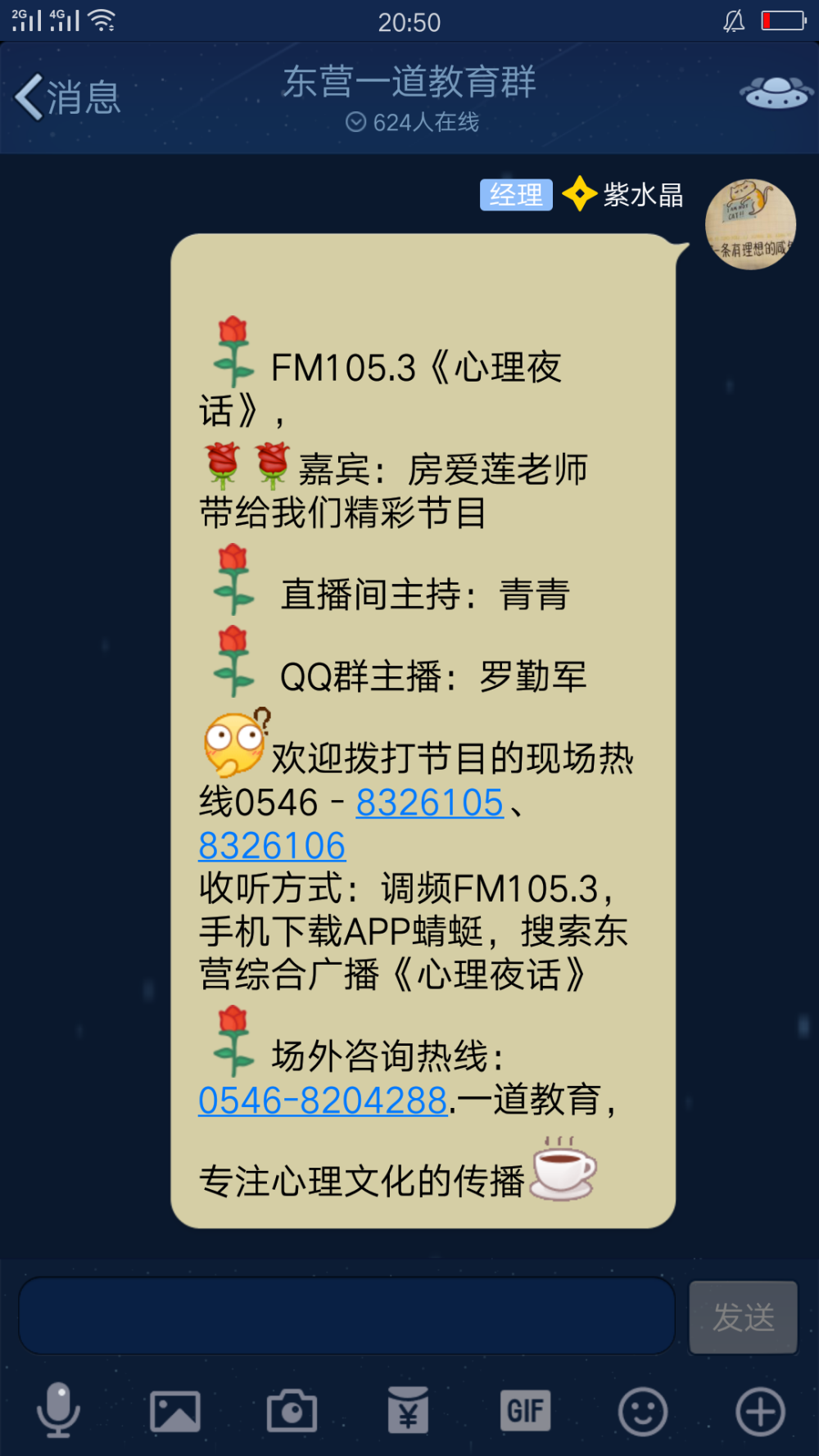This screenshot has height=1456, width=819.
Task: Record a voice message with microphone
Action: (x=58, y=1410)
